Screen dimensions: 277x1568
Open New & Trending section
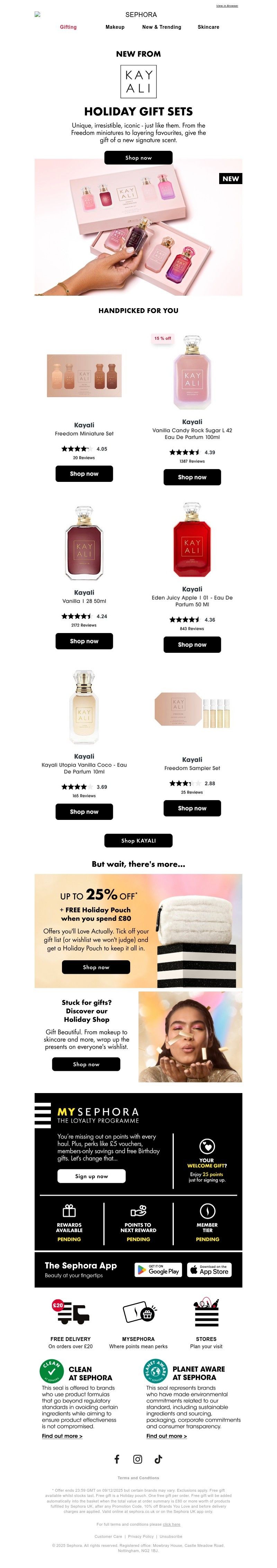tap(162, 27)
